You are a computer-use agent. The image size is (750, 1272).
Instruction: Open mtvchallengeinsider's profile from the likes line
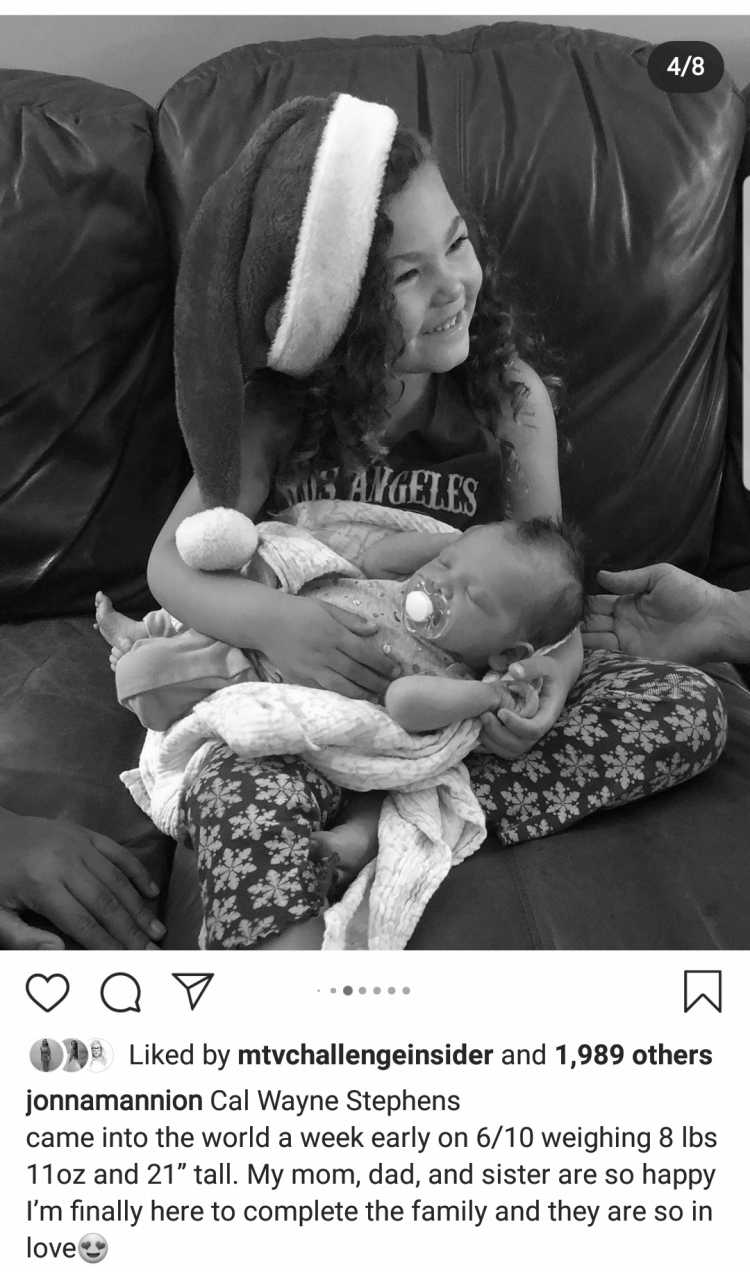(365, 1055)
